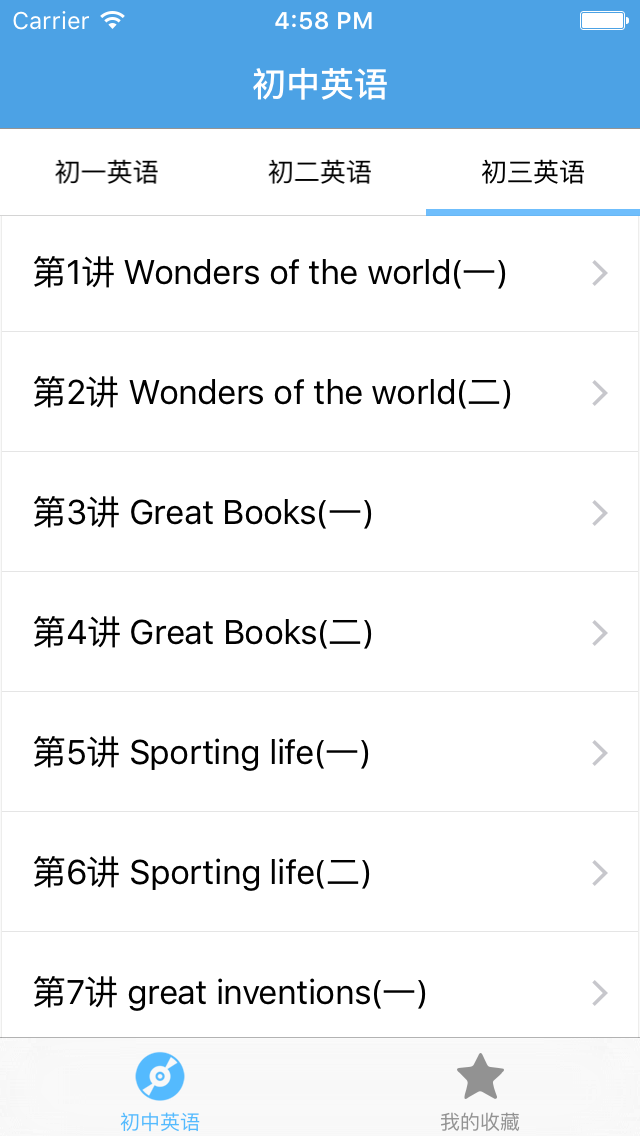Image resolution: width=640 pixels, height=1136 pixels.
Task: Go to the 初中英语 bottom tab
Action: pyautogui.click(x=160, y=1088)
